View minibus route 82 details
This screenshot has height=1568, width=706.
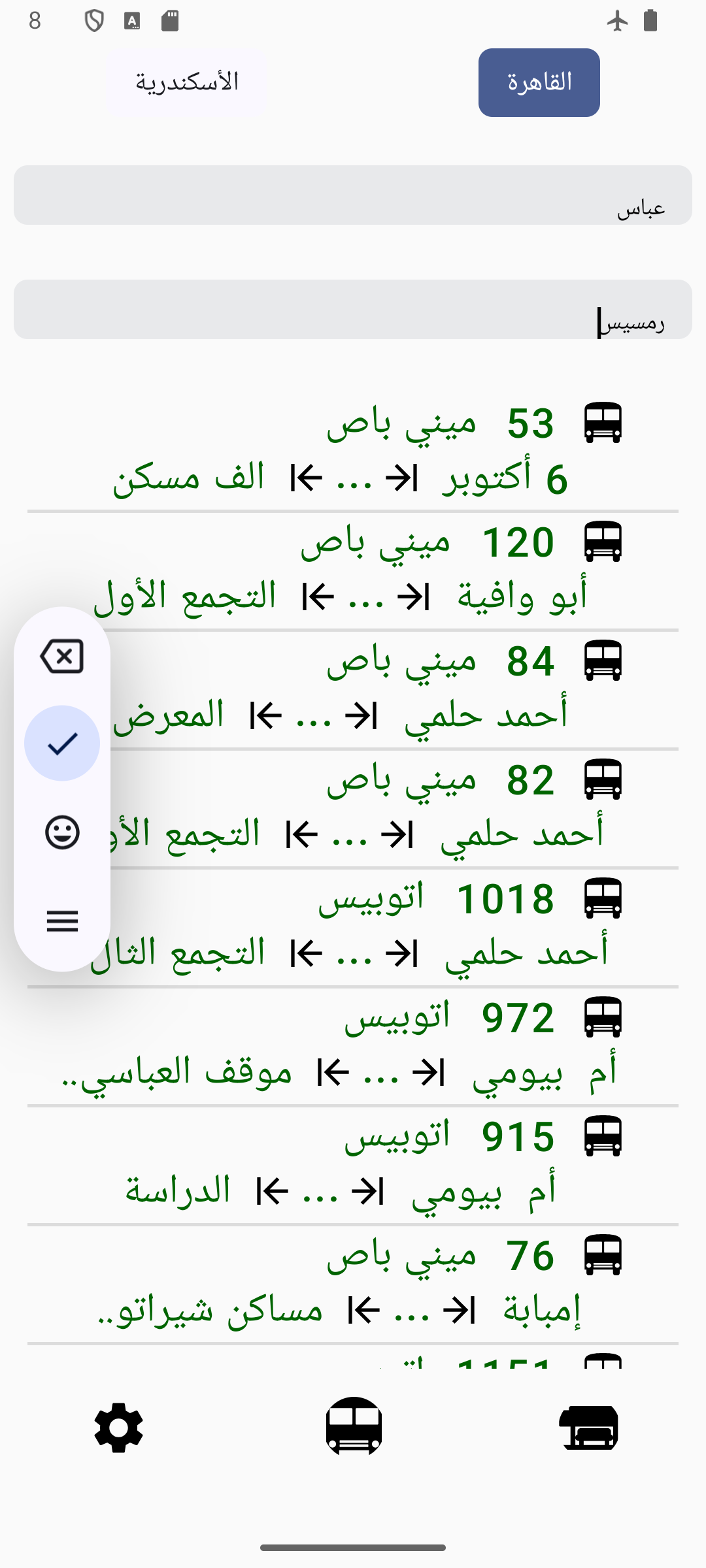(x=392, y=807)
